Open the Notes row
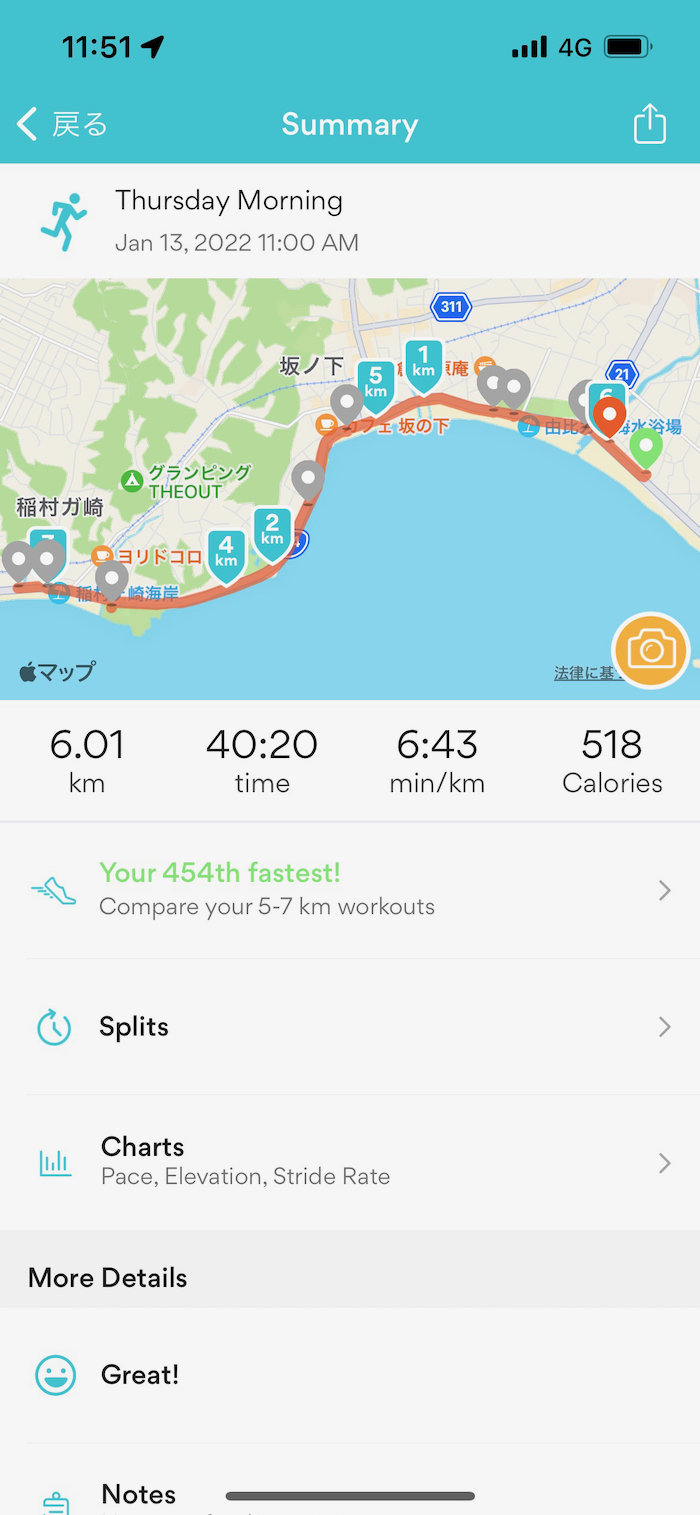This screenshot has width=700, height=1515. click(350, 1493)
